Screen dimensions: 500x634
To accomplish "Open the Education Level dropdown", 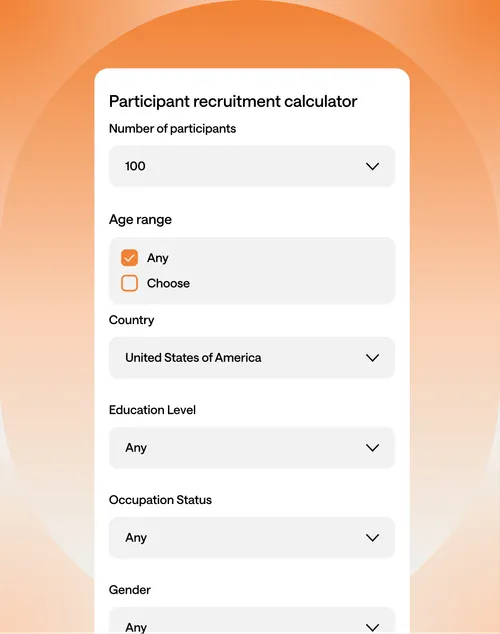I will (252, 448).
